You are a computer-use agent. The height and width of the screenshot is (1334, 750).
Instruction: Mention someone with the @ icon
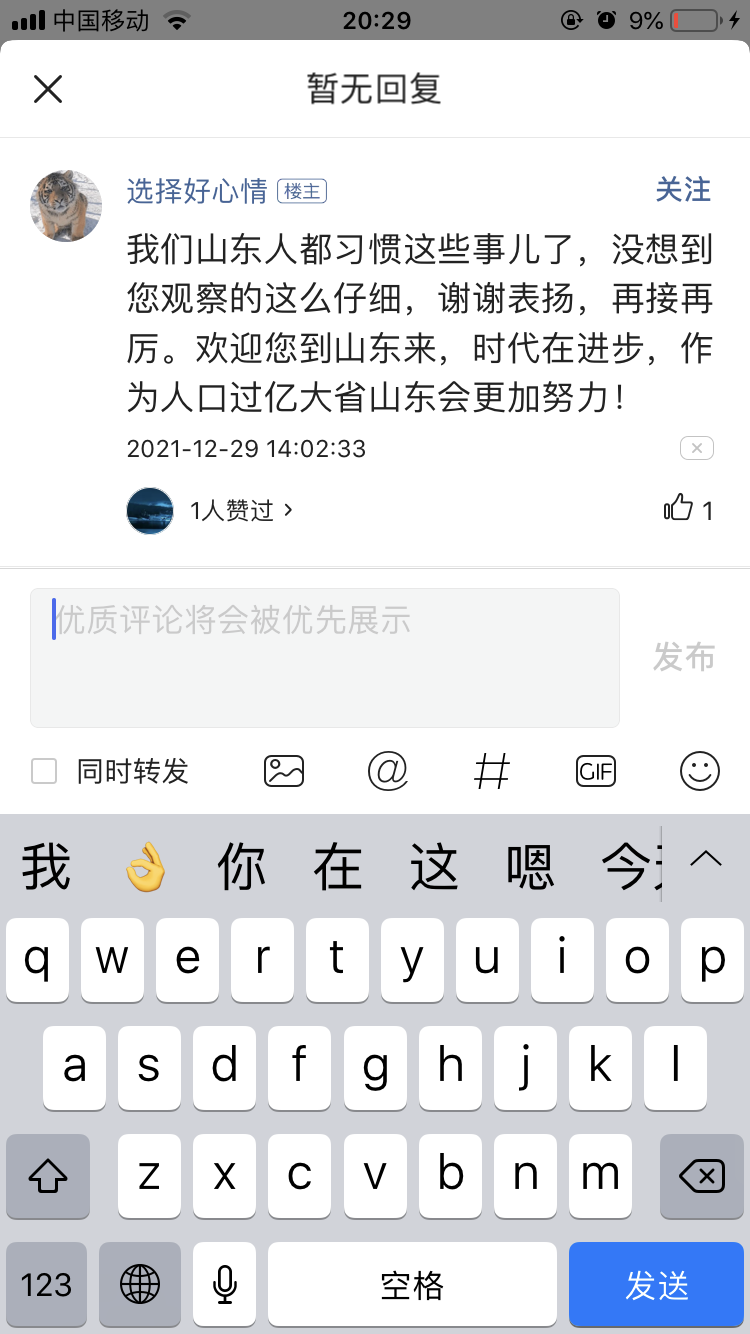(388, 771)
